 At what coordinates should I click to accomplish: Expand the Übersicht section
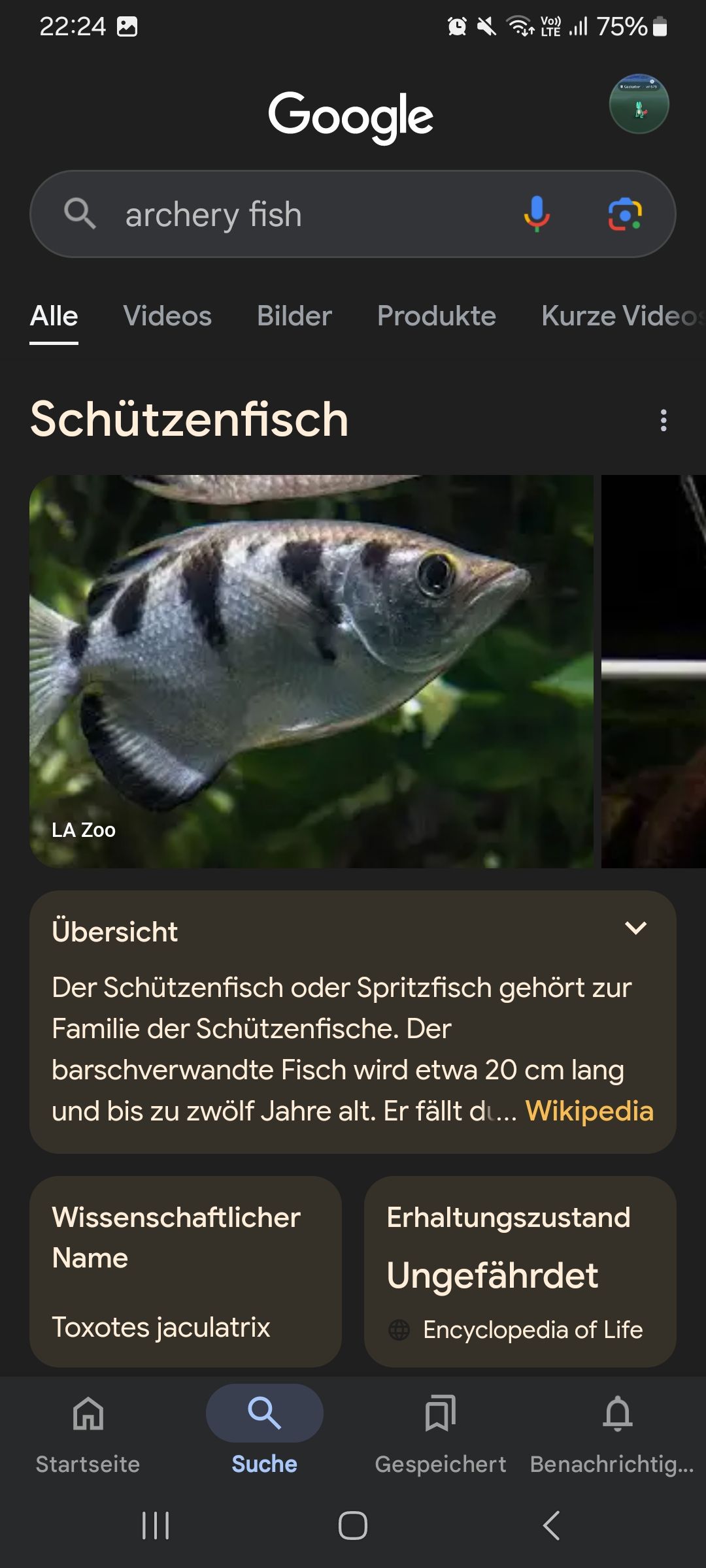[x=635, y=928]
